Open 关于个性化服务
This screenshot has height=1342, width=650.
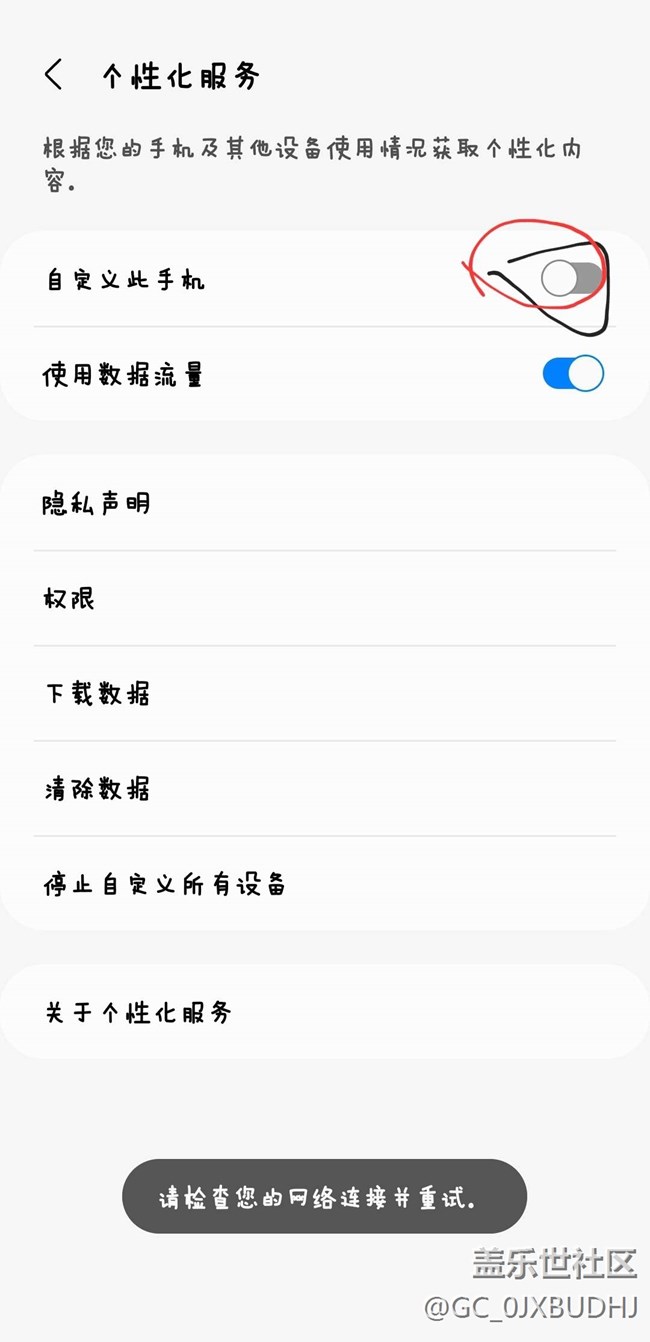[325, 1012]
